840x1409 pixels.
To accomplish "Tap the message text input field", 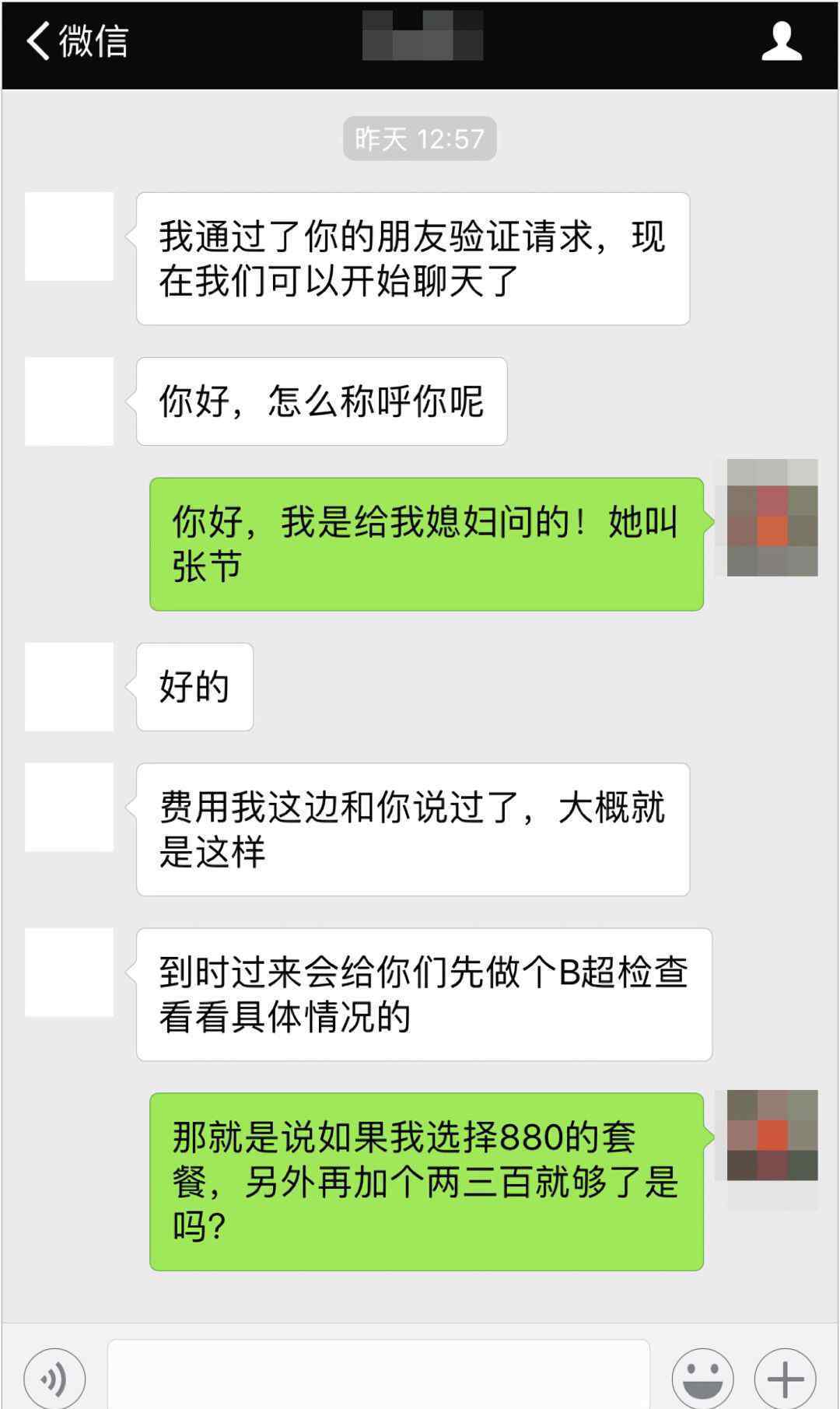I will coord(378,1377).
